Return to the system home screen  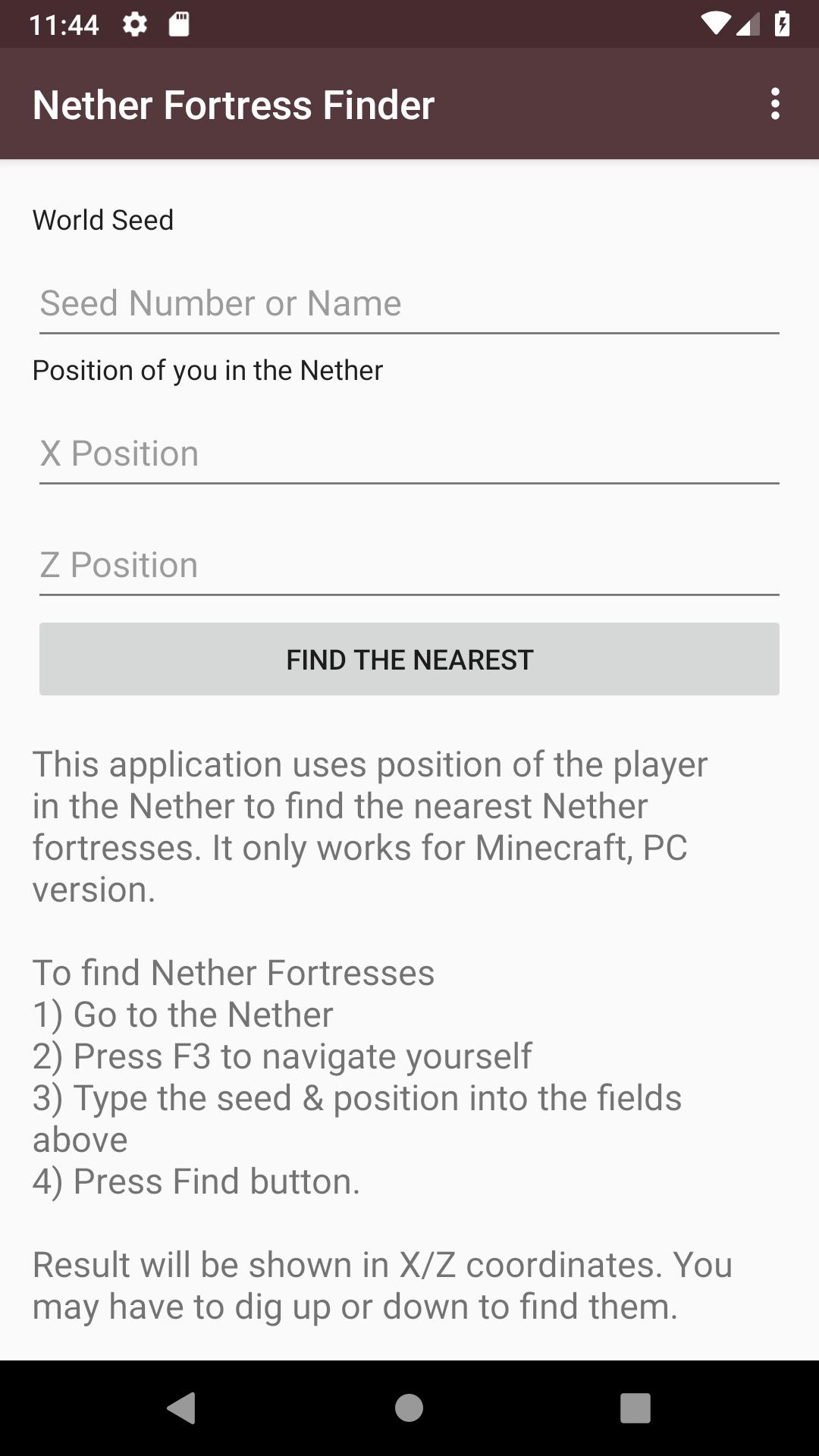pos(409,1408)
